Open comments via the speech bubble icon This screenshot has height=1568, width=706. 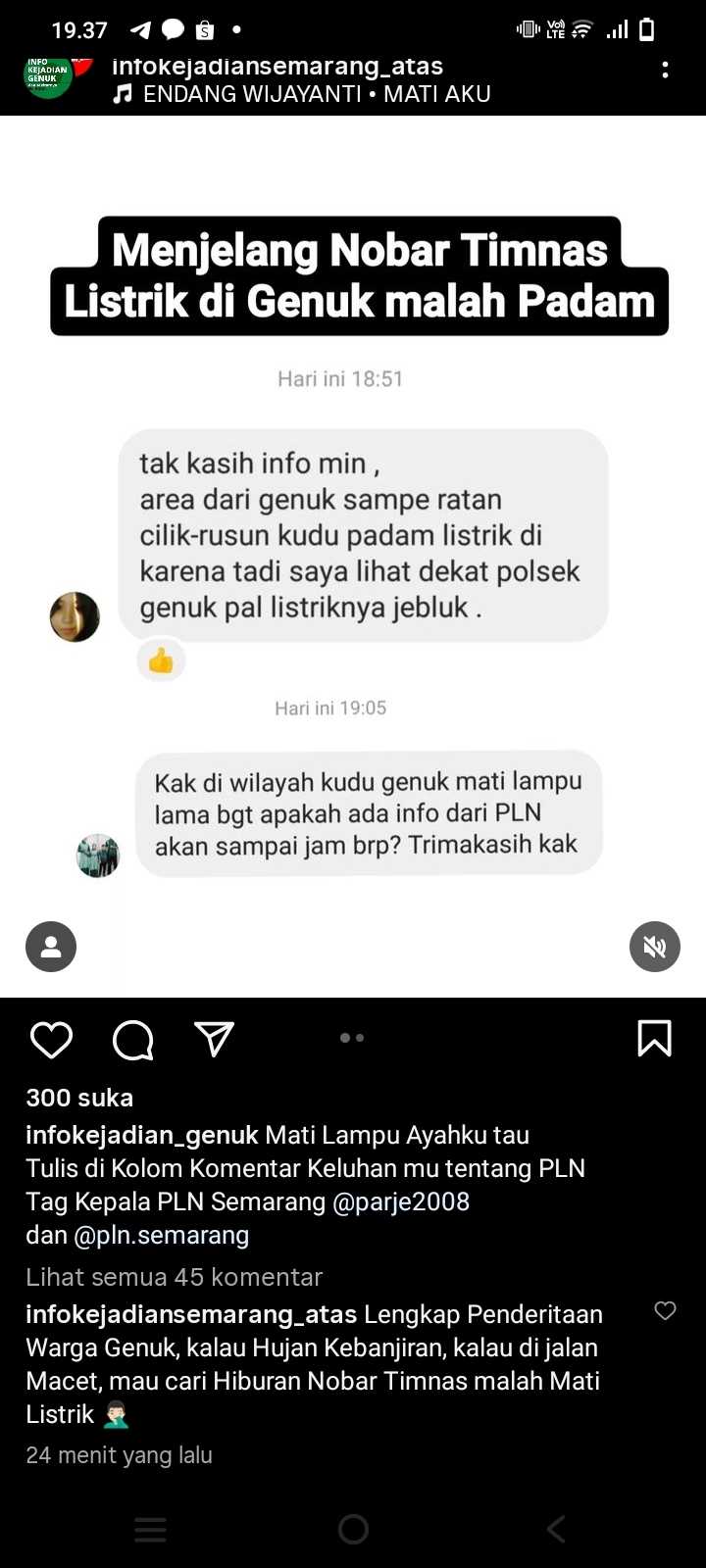coord(132,1041)
